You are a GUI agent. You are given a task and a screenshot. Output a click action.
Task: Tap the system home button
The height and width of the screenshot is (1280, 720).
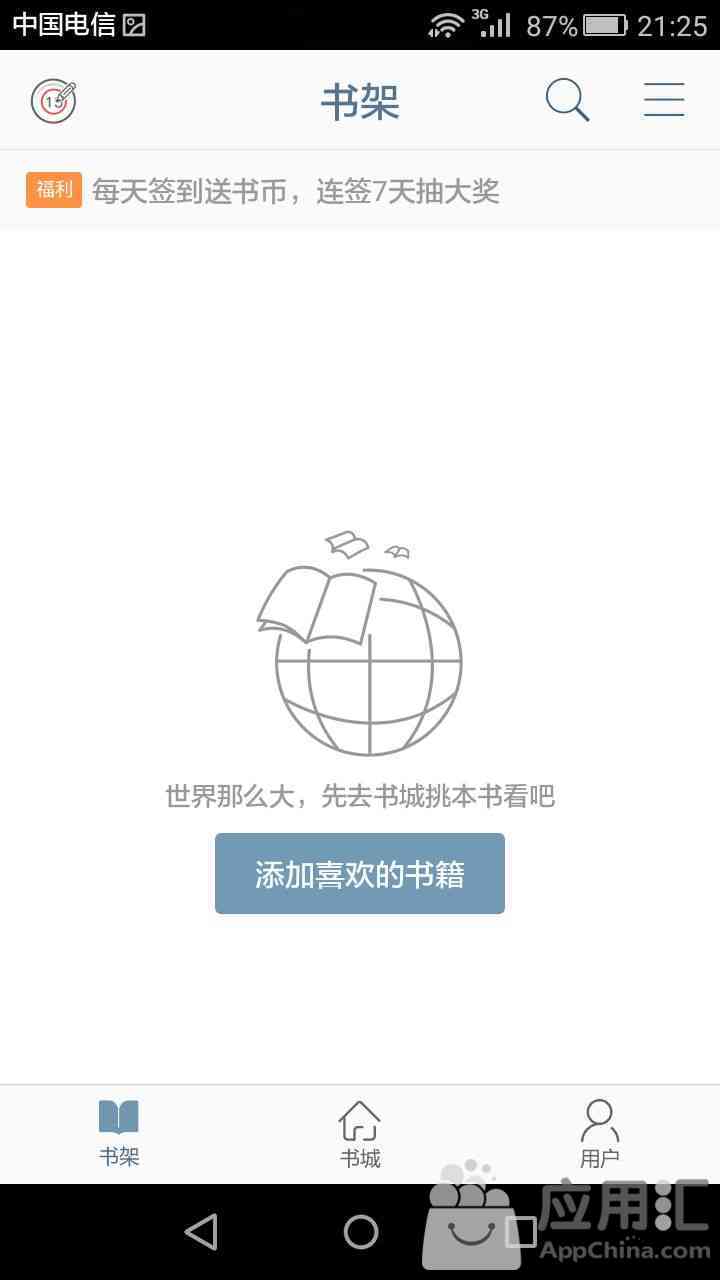tap(361, 1232)
